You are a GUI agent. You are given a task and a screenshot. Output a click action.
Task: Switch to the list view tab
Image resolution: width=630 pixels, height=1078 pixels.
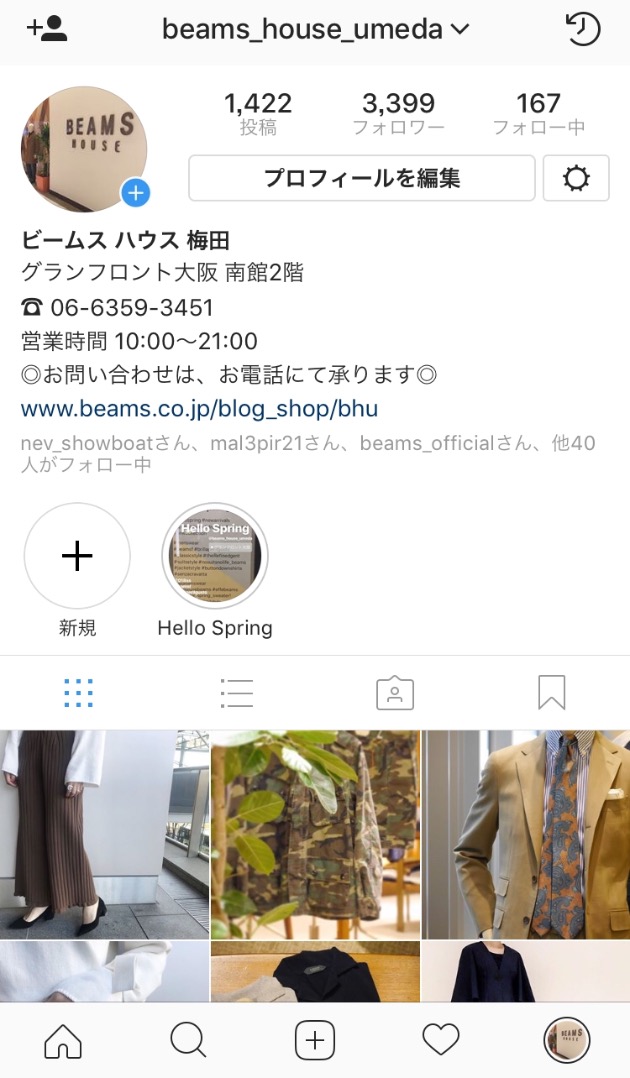click(236, 692)
